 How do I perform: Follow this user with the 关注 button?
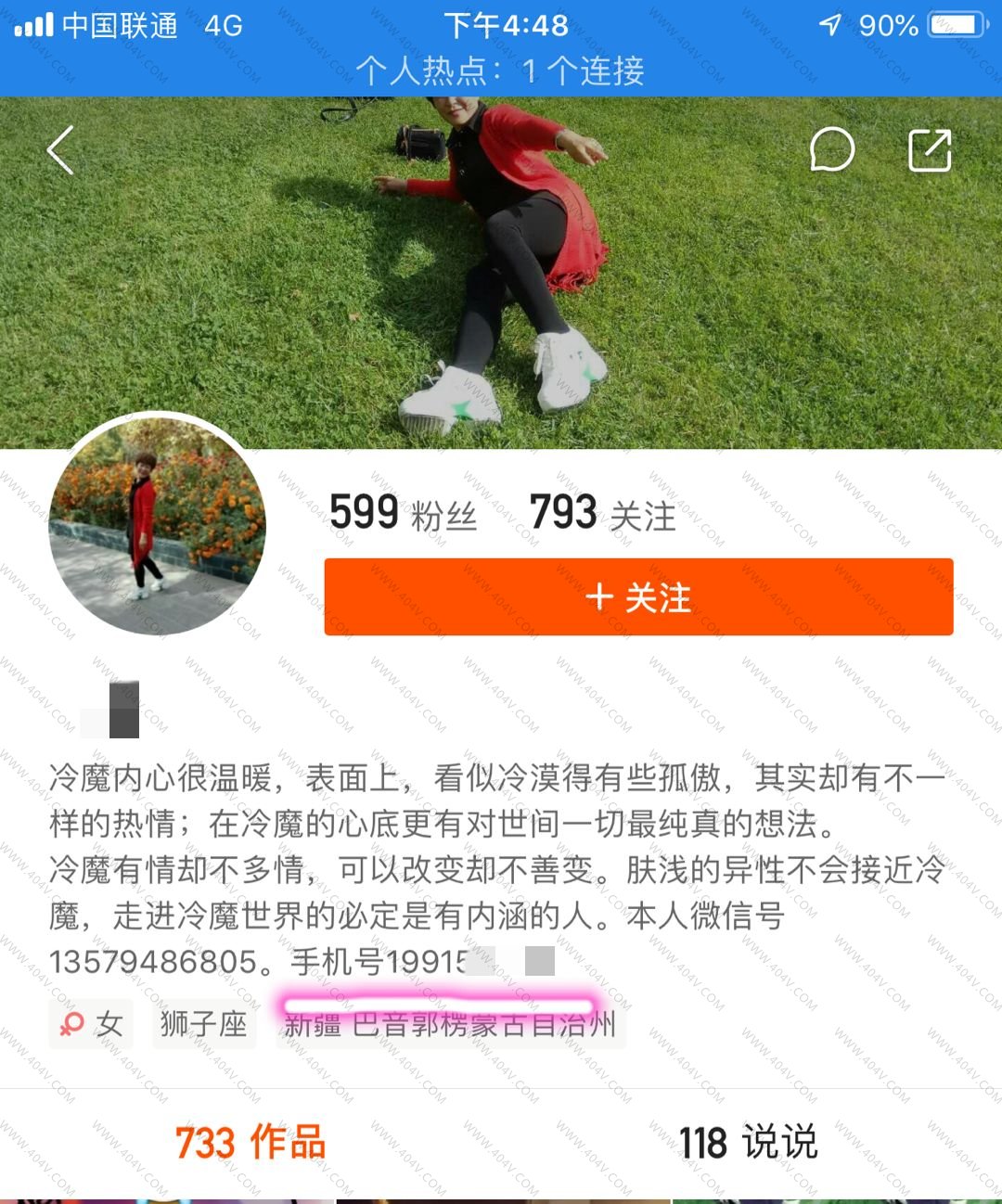pos(638,597)
